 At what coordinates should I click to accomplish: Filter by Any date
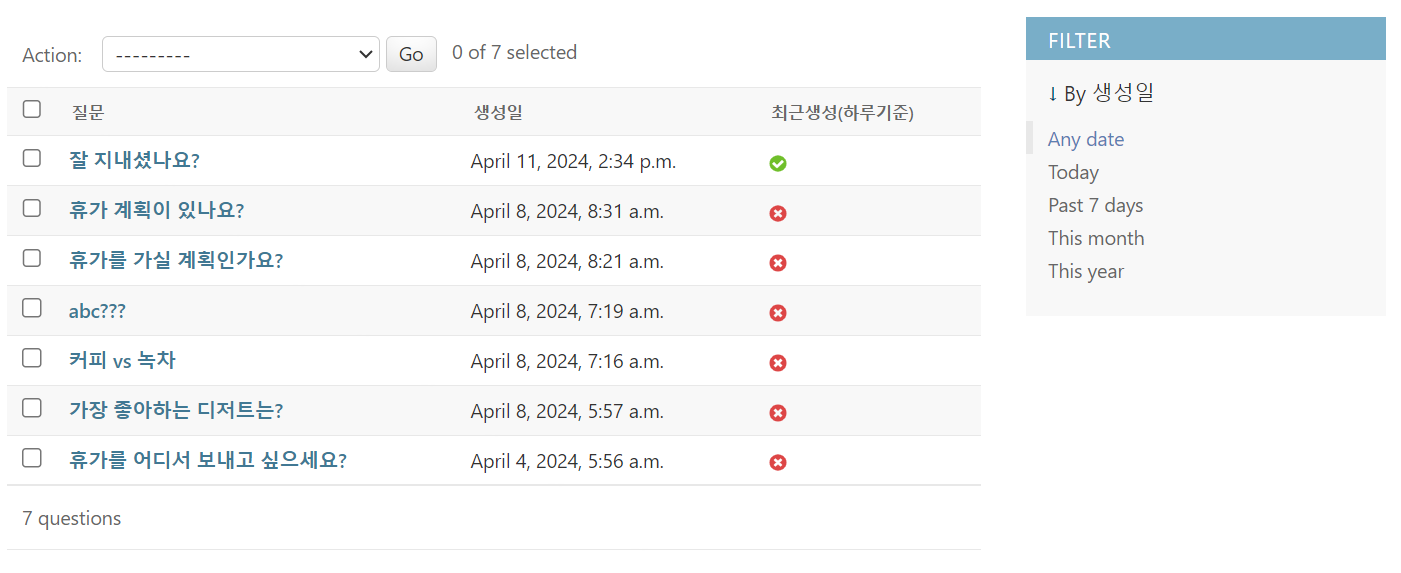coord(1085,139)
